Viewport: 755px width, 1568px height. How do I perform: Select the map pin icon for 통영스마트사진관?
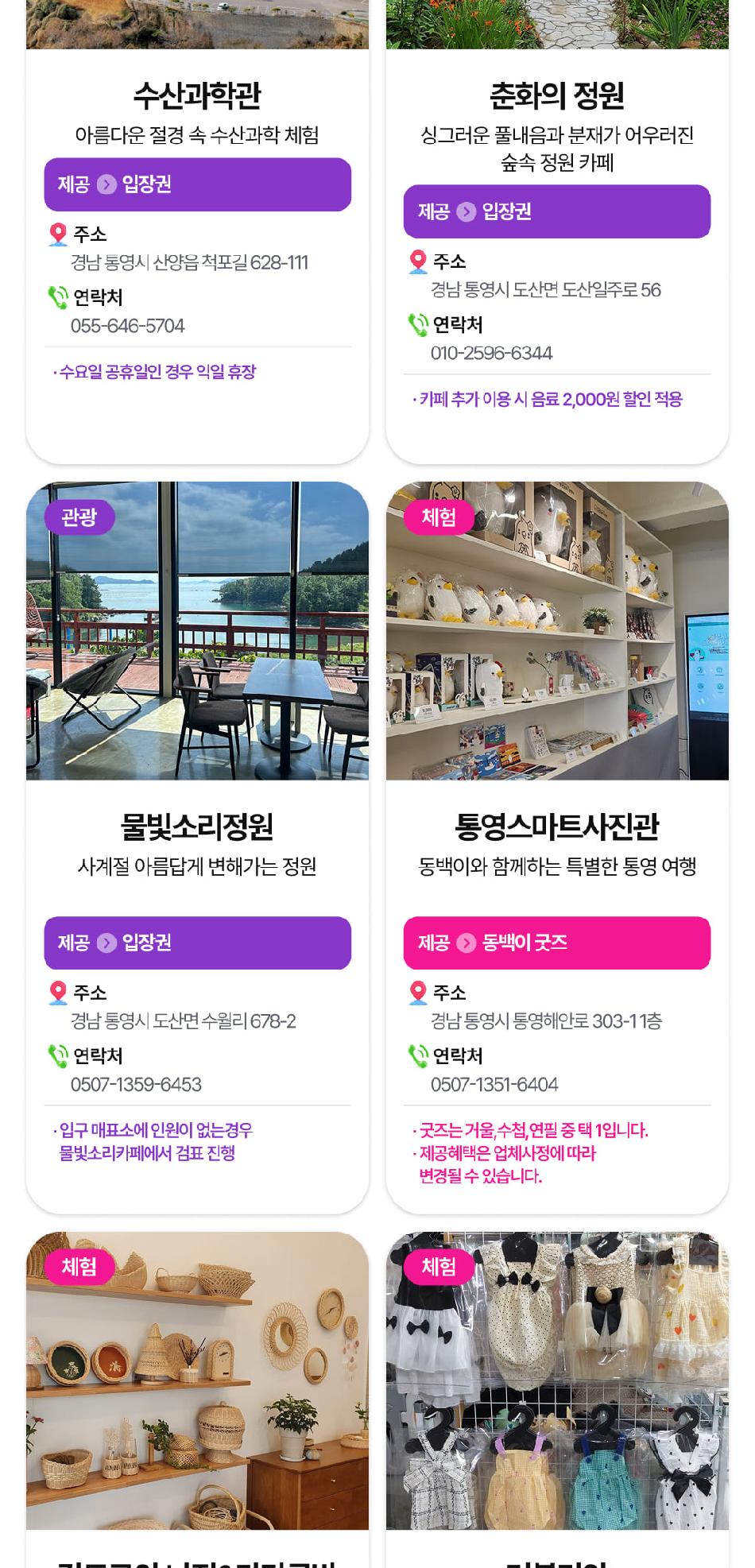pyautogui.click(x=416, y=993)
